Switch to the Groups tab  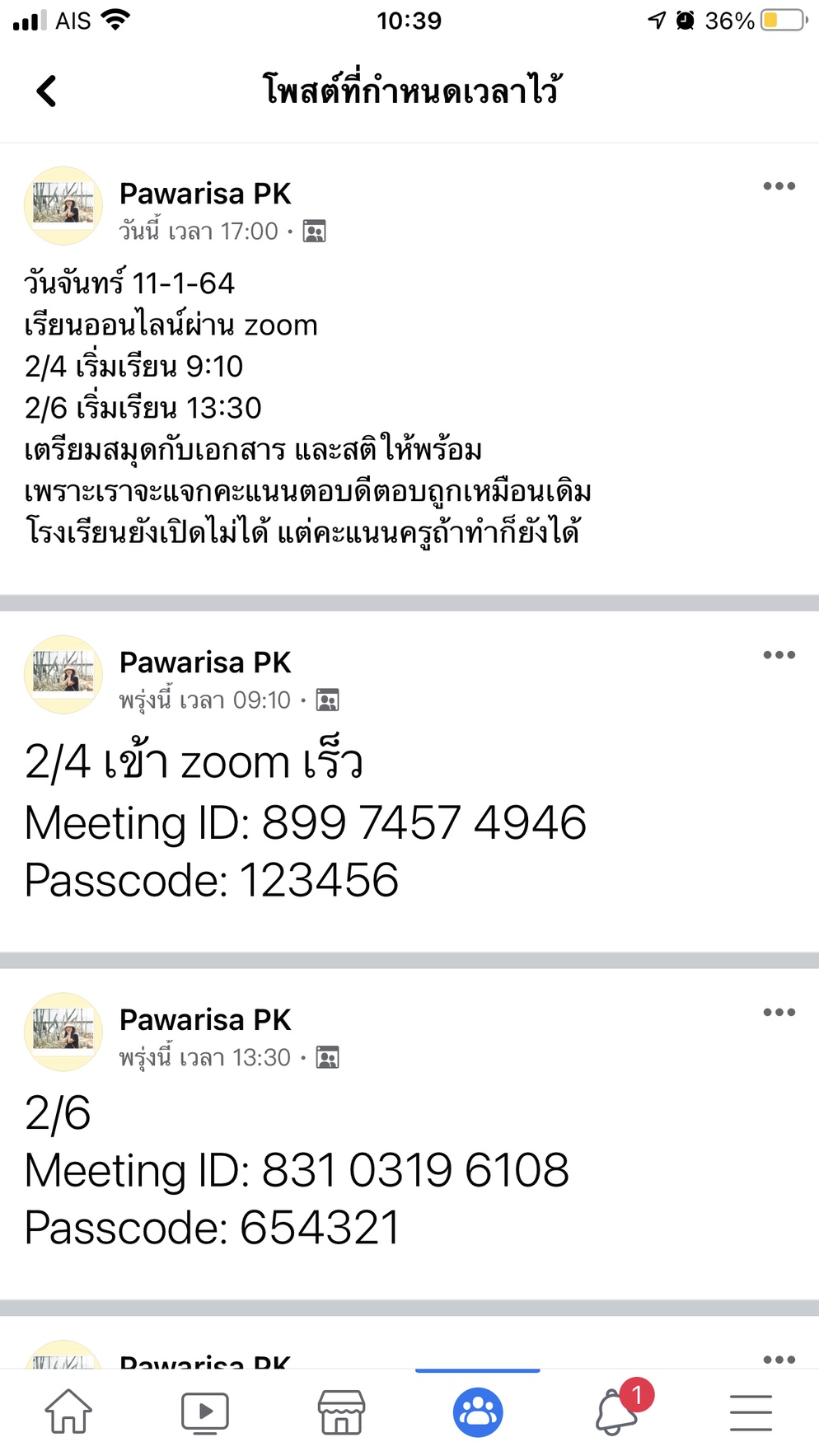coord(478,1412)
